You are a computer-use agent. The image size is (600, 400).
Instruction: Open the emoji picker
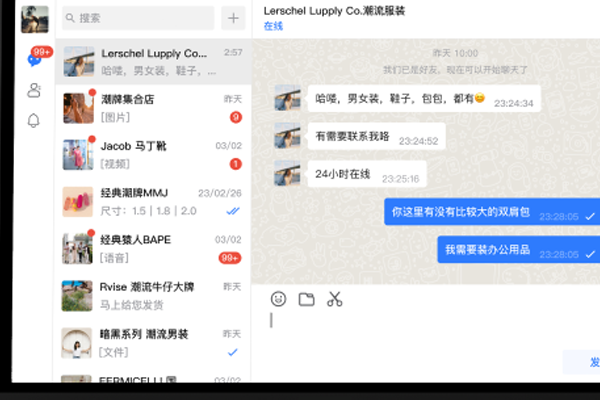pyautogui.click(x=279, y=299)
